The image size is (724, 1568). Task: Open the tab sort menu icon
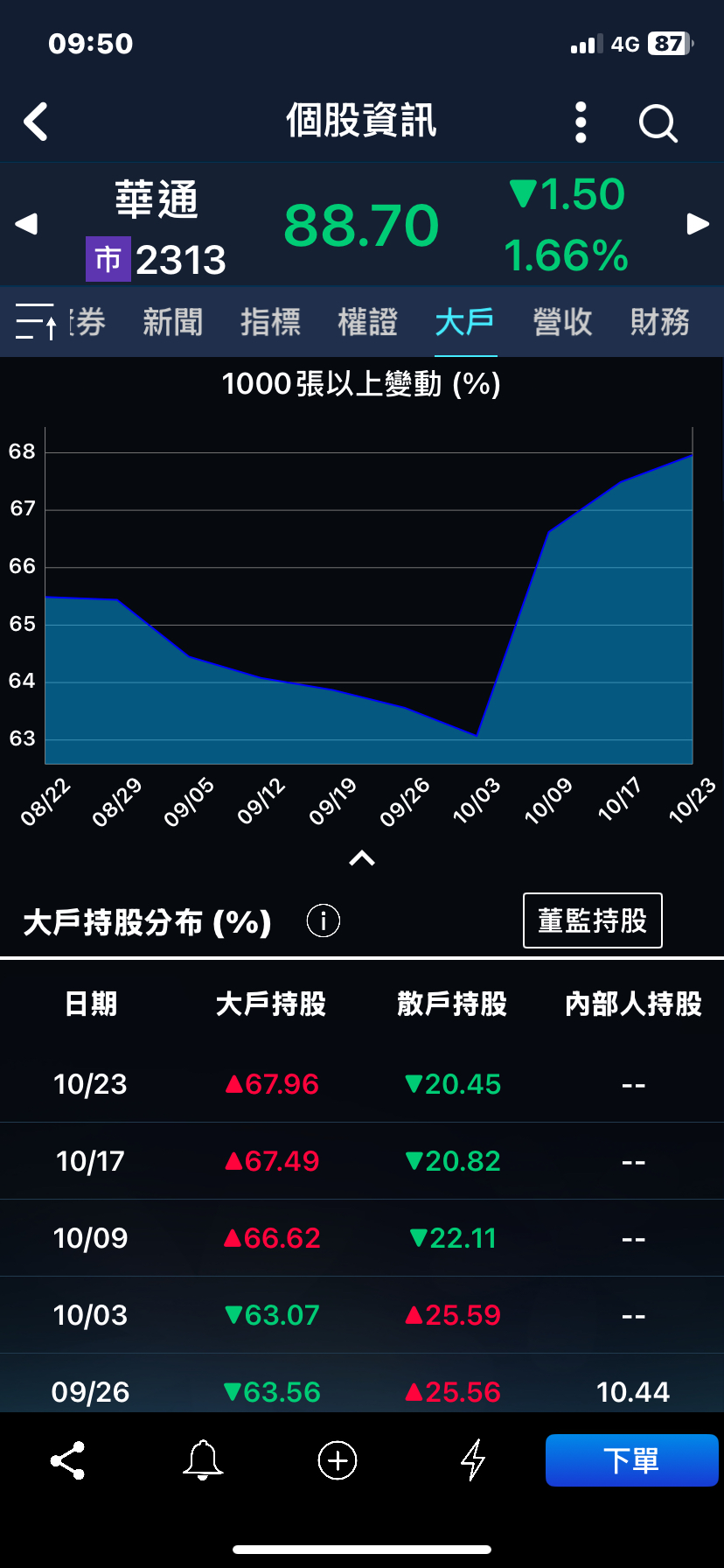pyautogui.click(x=37, y=321)
